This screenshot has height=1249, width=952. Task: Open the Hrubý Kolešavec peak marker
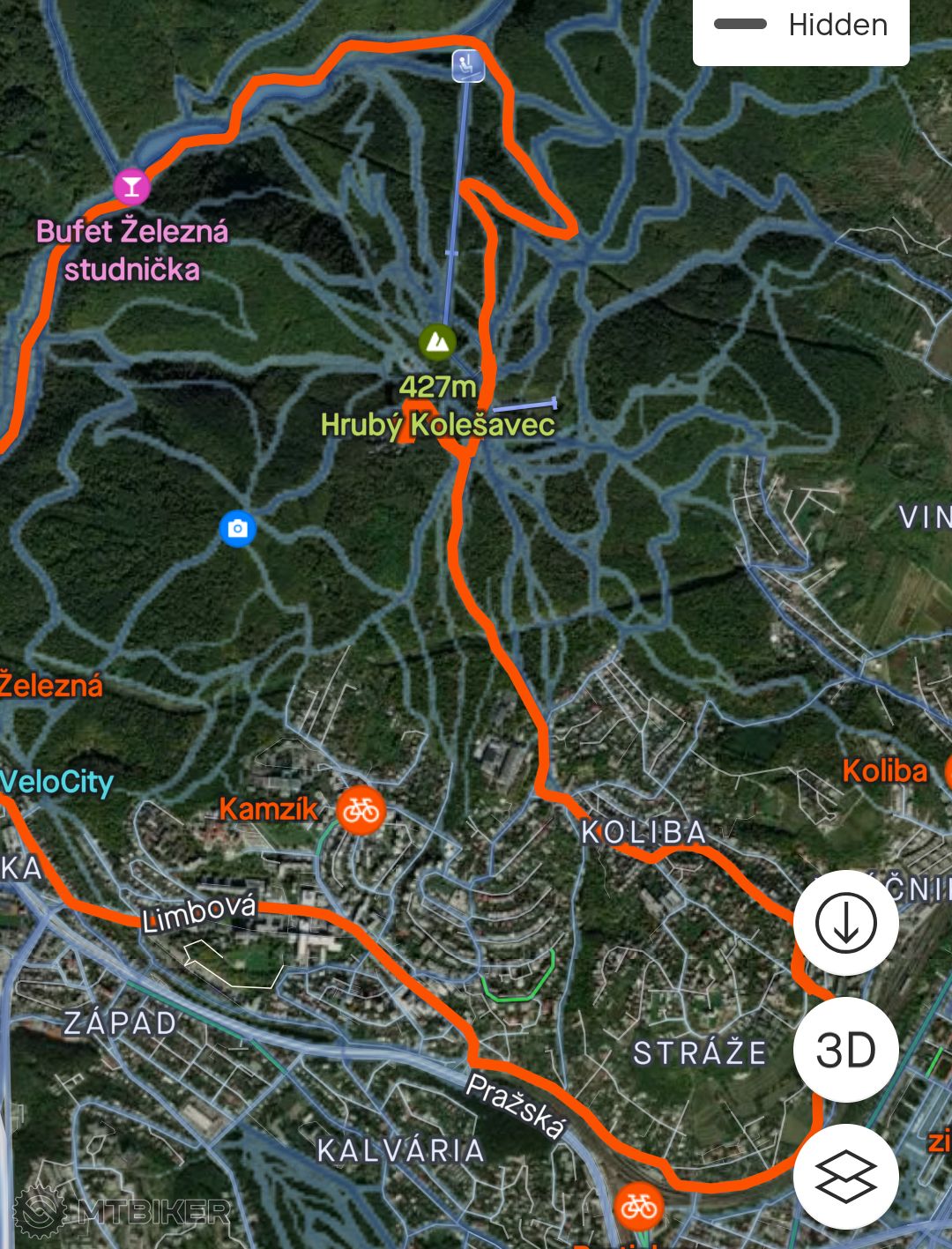coord(437,341)
